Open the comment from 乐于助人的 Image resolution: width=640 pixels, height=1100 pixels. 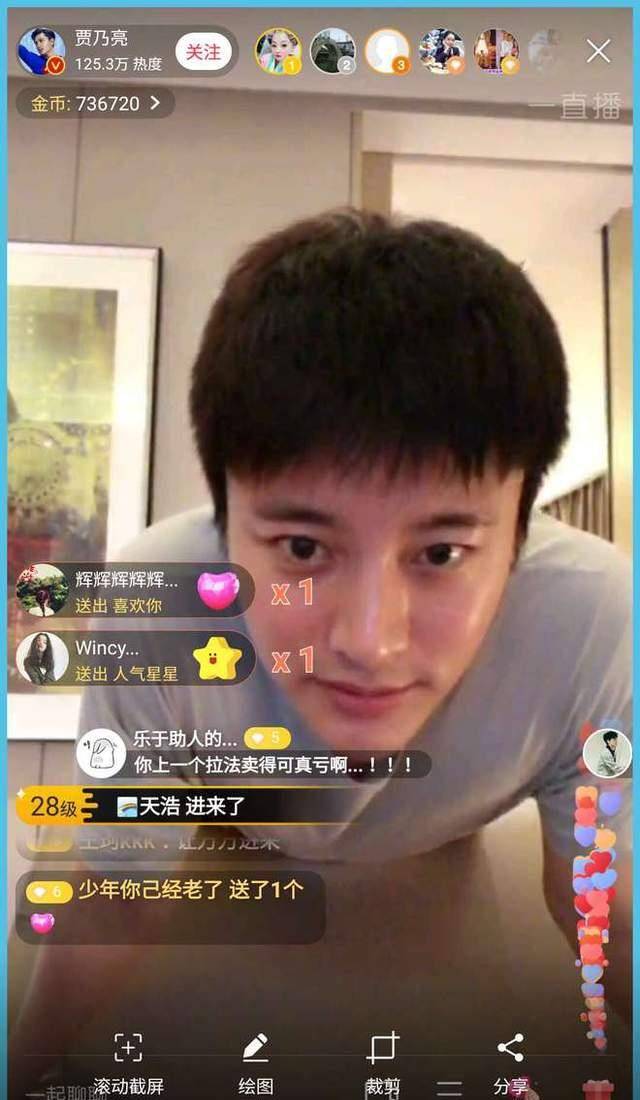254,752
